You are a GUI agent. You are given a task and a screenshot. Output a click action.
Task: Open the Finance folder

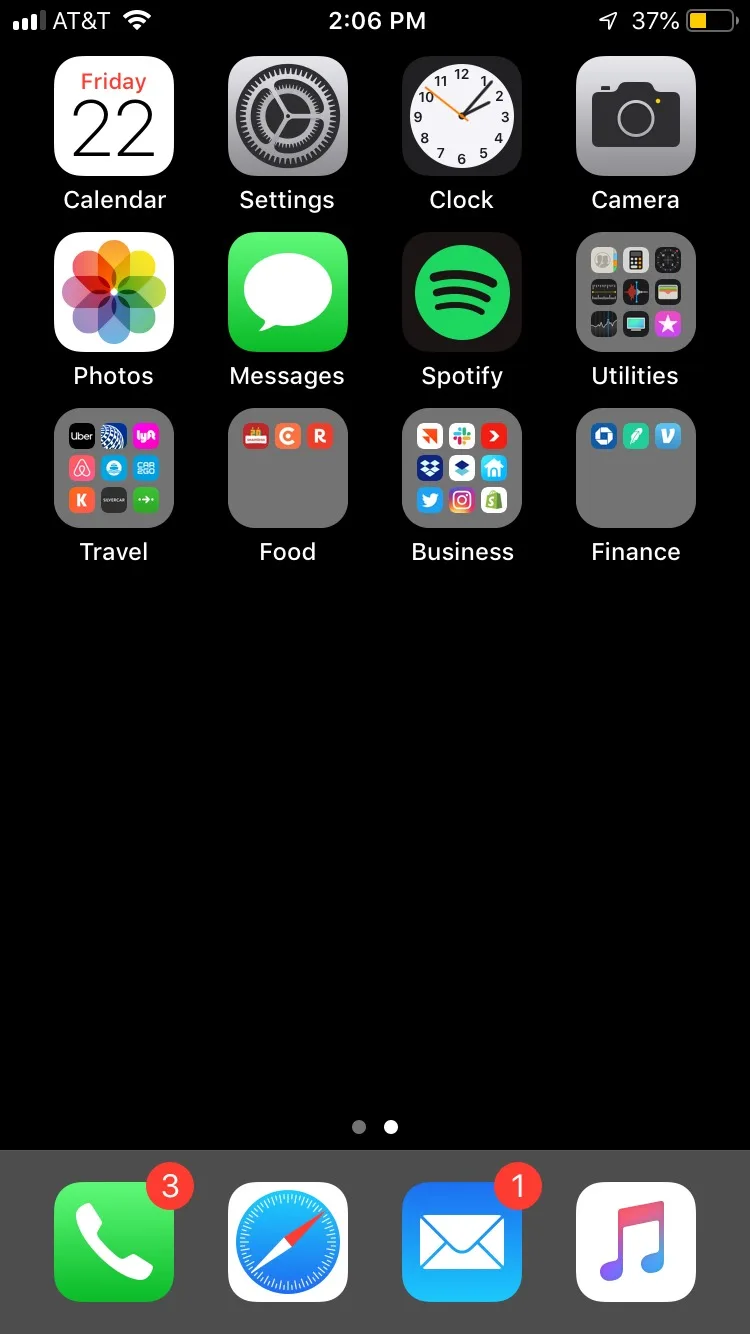pyautogui.click(x=636, y=468)
